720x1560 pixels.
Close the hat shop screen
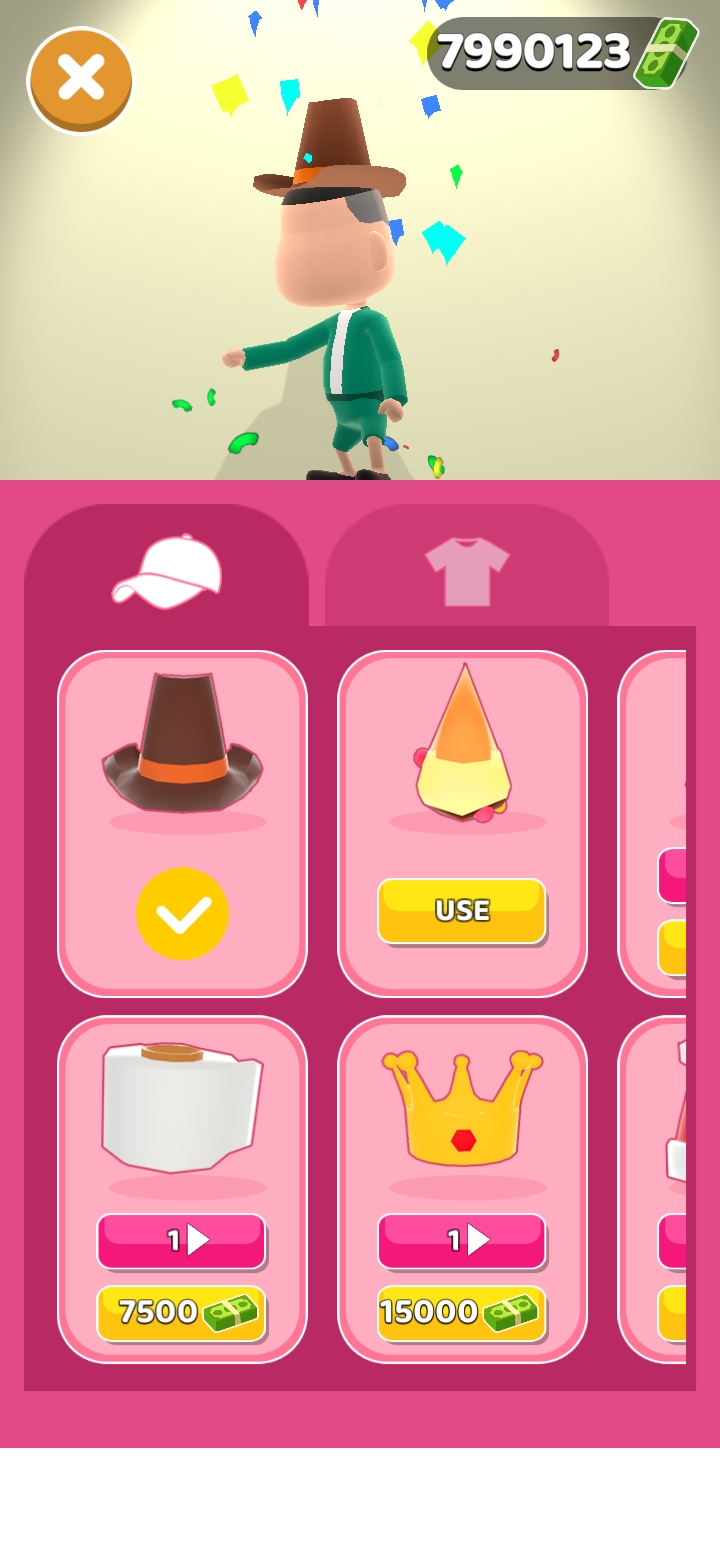(80, 80)
